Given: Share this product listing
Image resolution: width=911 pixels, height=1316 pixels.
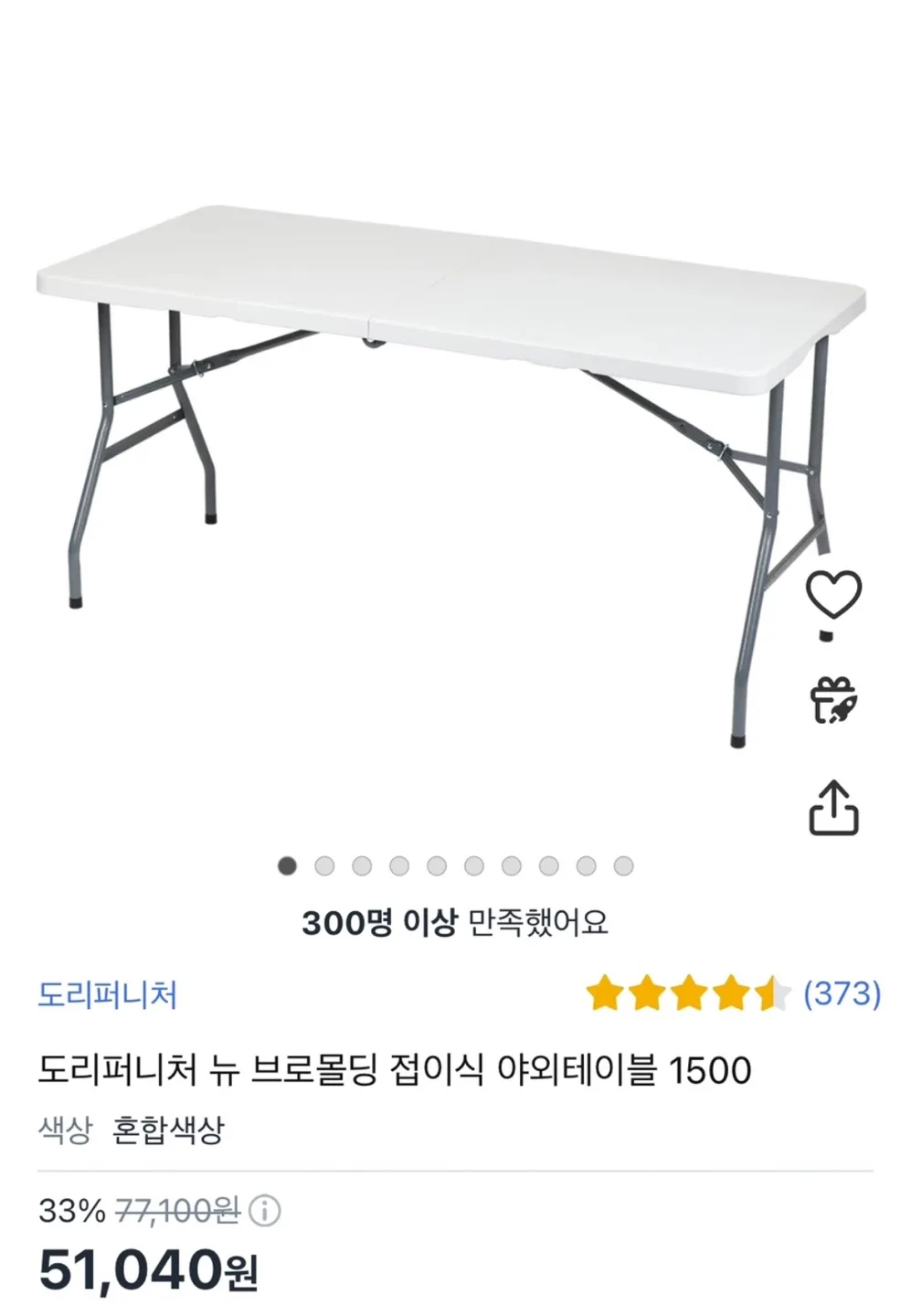Looking at the screenshot, I should point(833,807).
